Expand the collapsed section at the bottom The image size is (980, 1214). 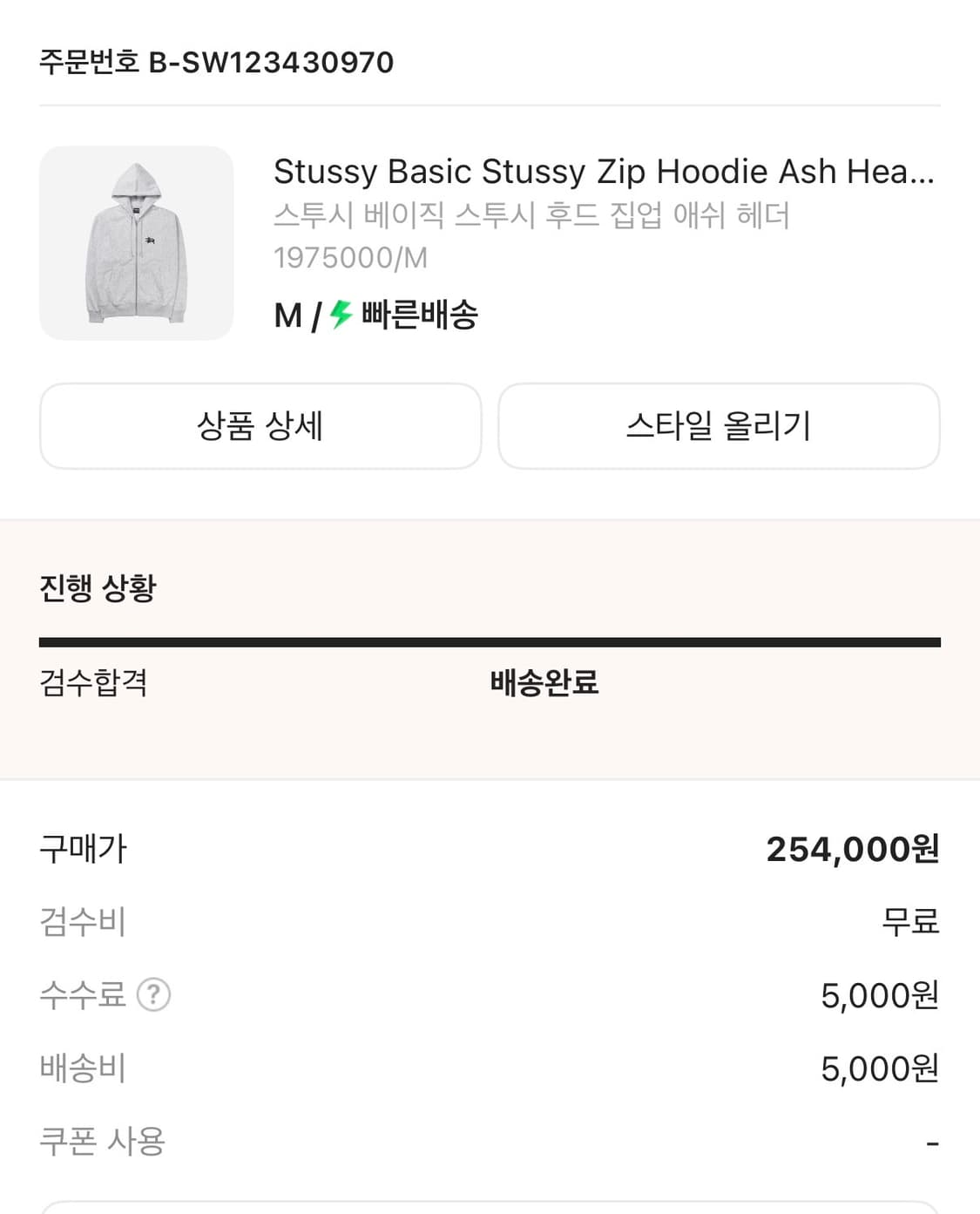tap(490, 1207)
